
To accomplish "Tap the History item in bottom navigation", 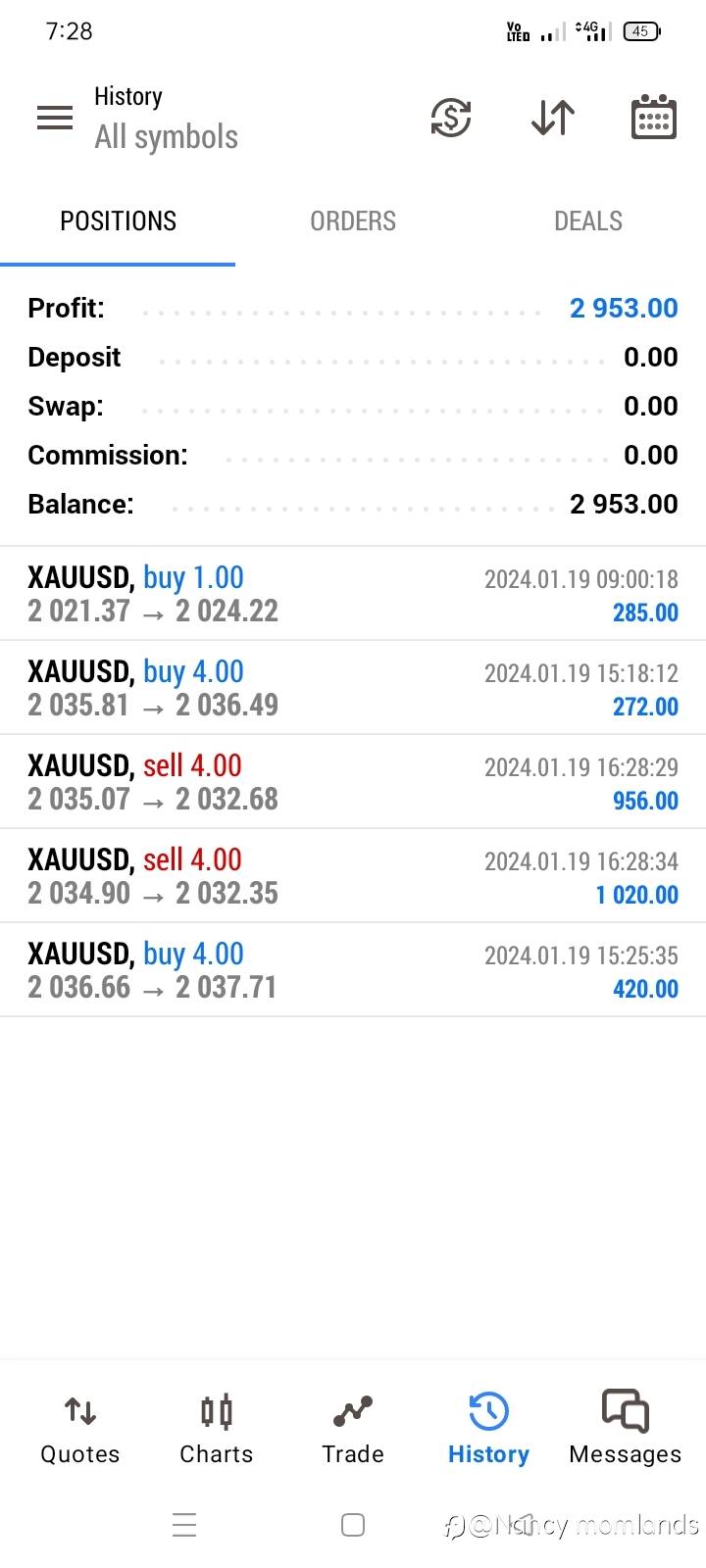I will click(x=488, y=1429).
